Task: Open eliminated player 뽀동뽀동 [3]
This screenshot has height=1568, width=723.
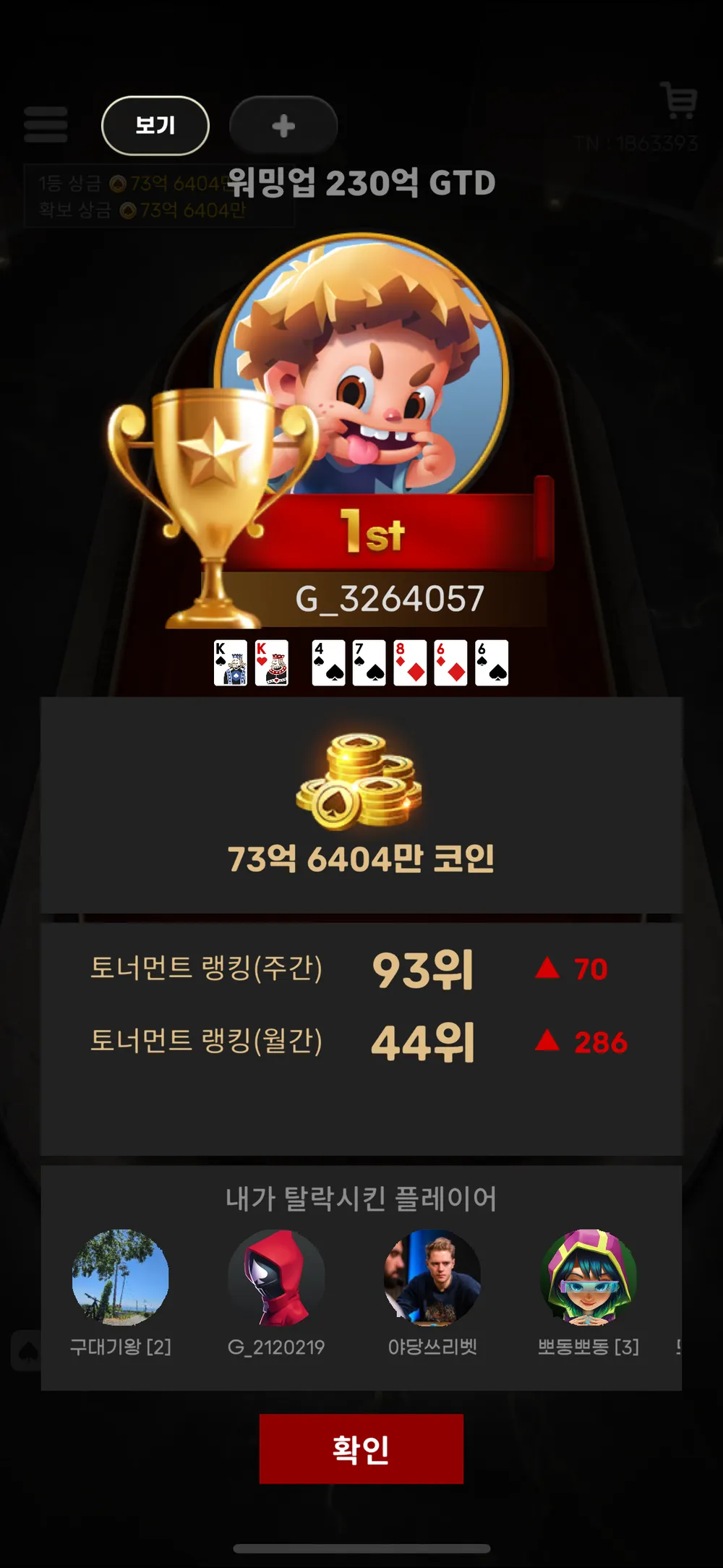Action: click(589, 1277)
